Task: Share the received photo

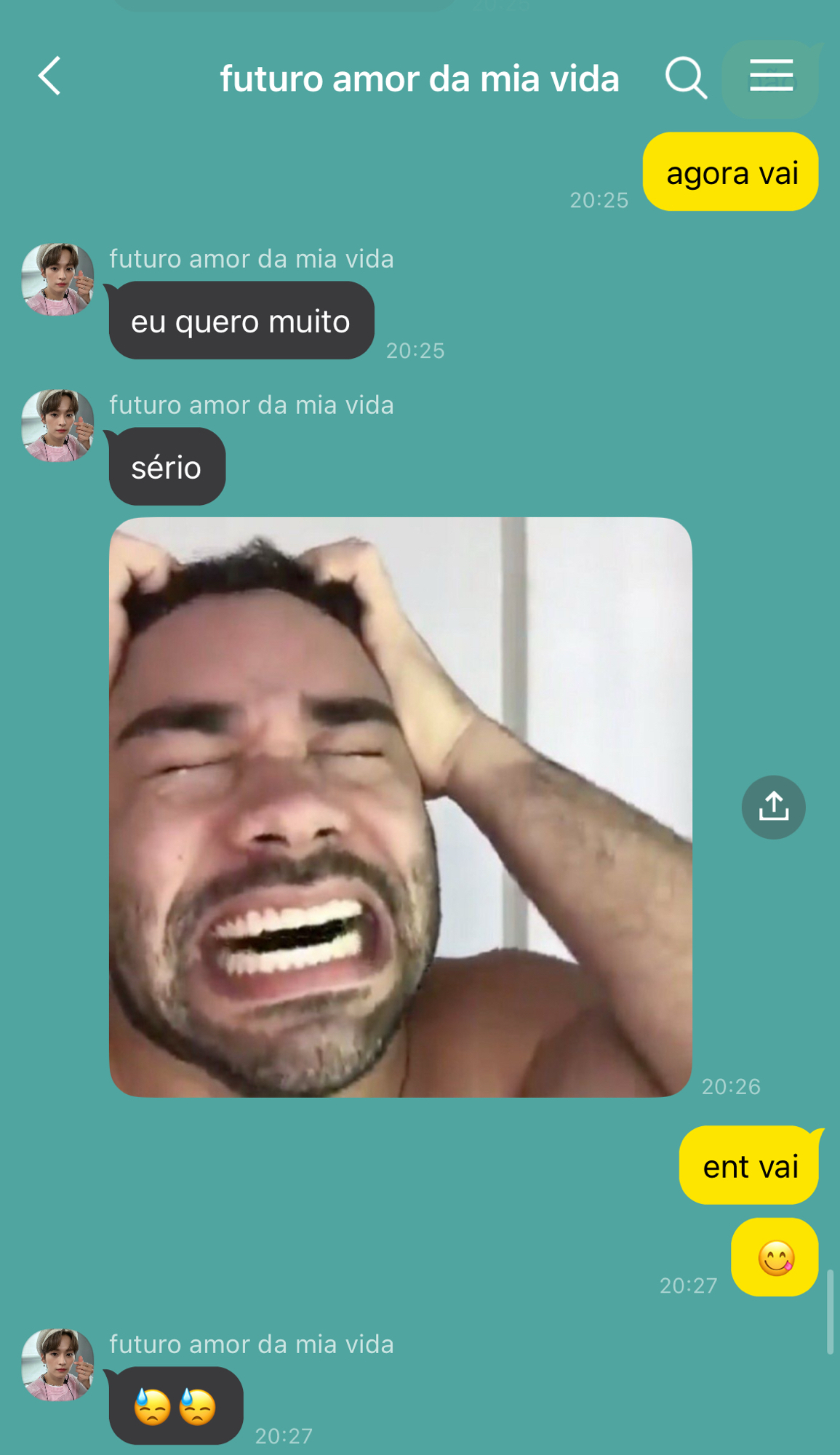Action: pyautogui.click(x=773, y=807)
